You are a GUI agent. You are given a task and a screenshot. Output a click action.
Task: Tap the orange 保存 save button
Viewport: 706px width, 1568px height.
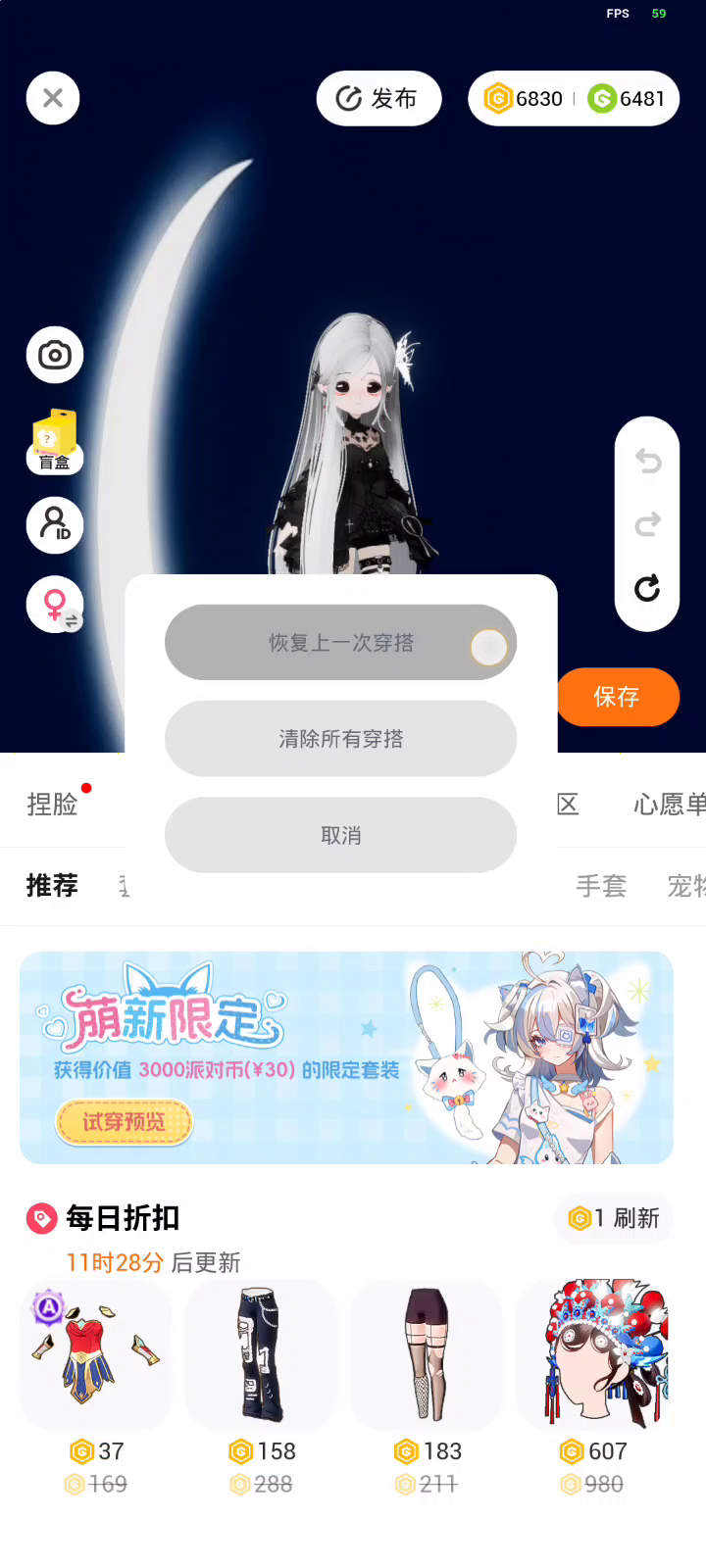point(617,697)
